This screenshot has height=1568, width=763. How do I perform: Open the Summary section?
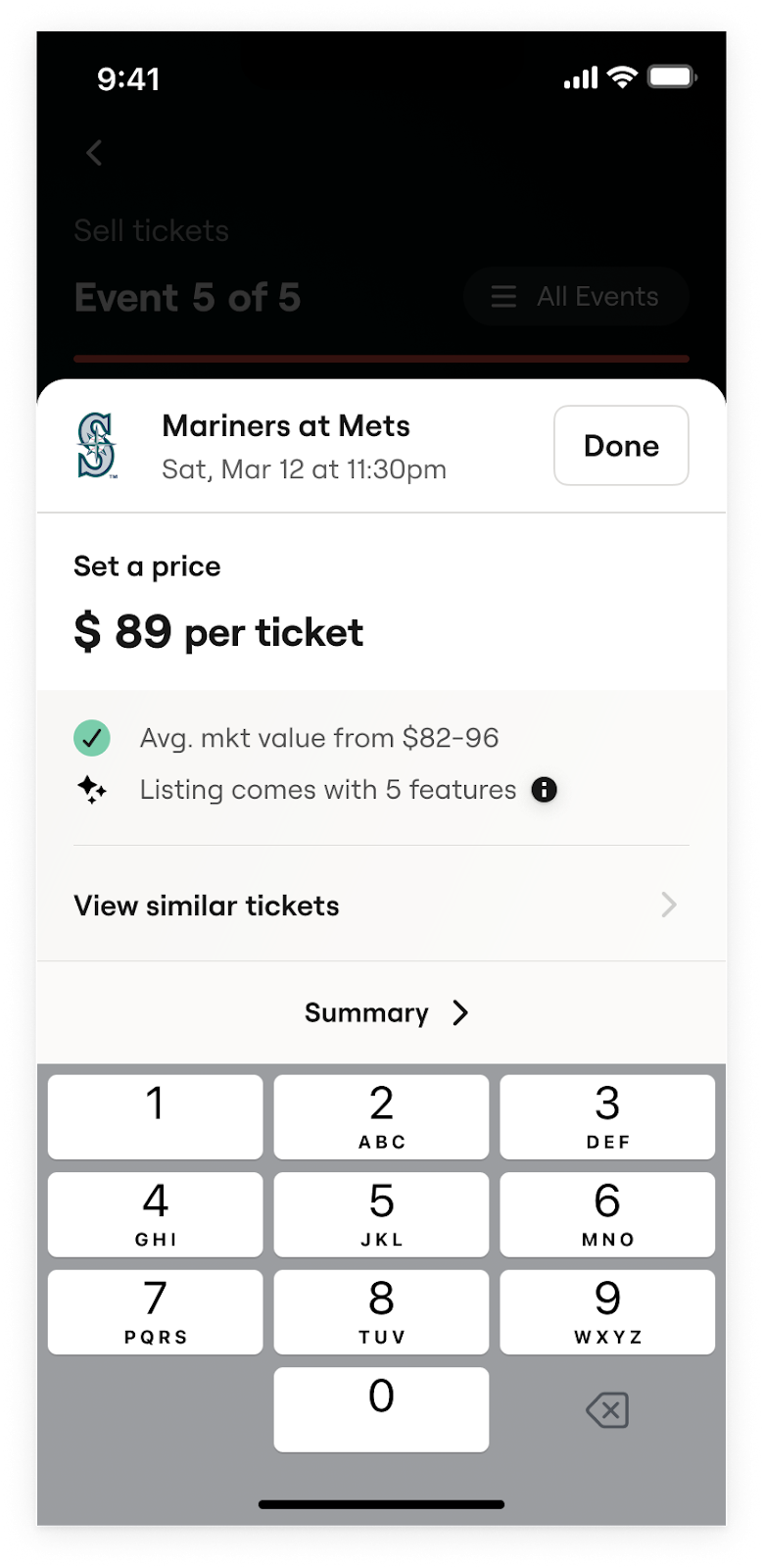385,1012
